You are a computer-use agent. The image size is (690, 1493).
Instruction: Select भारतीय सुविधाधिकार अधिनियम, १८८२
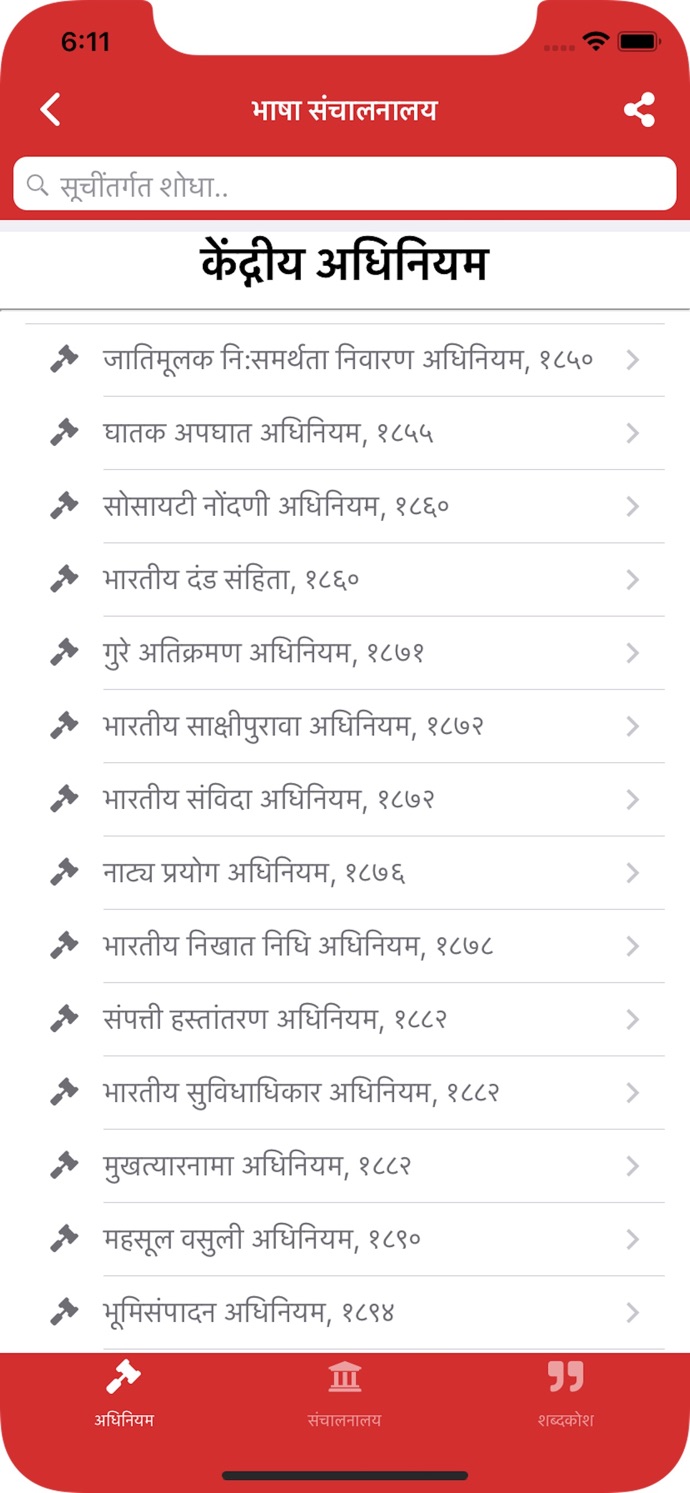point(345,1093)
